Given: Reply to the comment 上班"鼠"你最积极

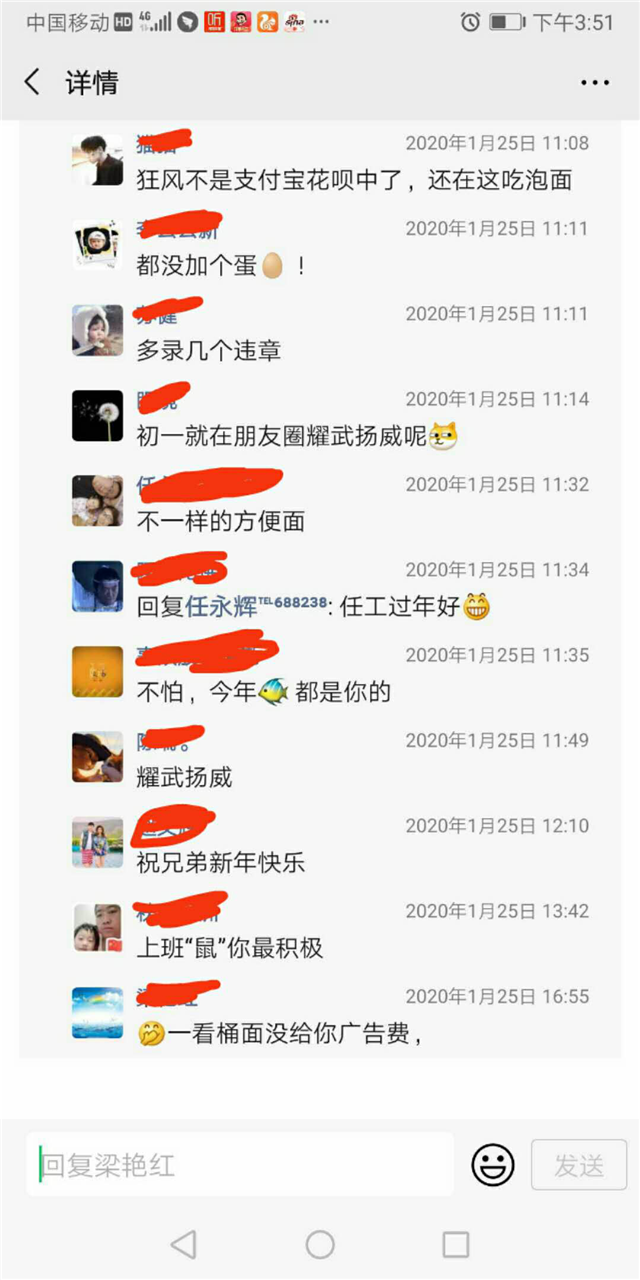Looking at the screenshot, I should click(x=230, y=948).
